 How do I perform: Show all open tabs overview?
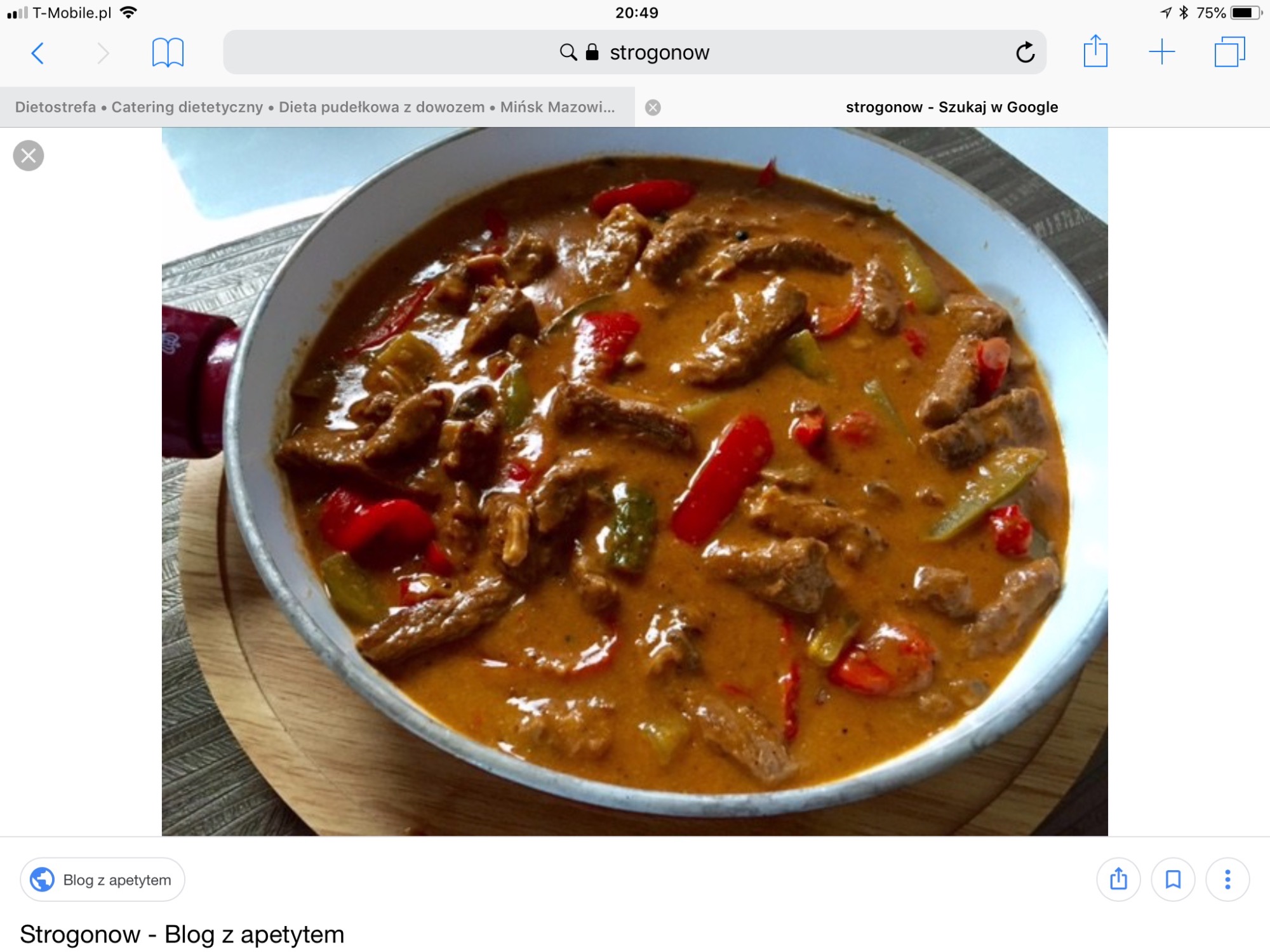pyautogui.click(x=1229, y=53)
